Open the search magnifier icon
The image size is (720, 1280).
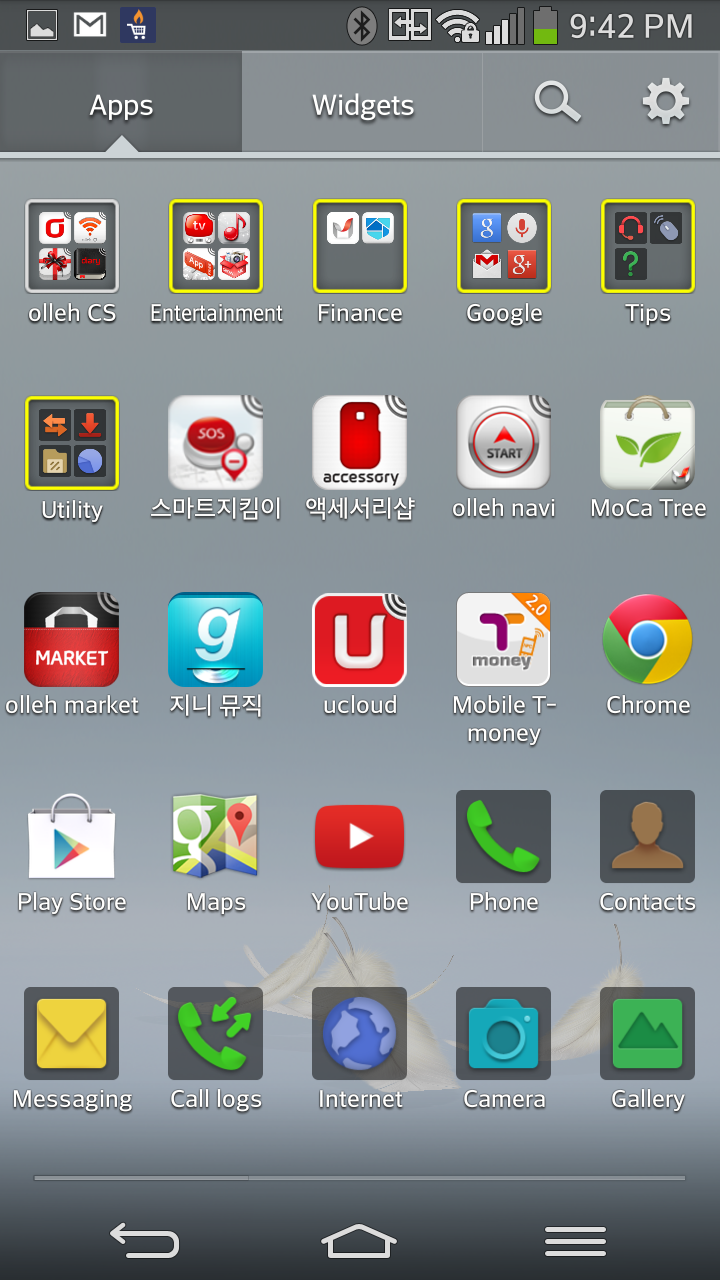[557, 102]
